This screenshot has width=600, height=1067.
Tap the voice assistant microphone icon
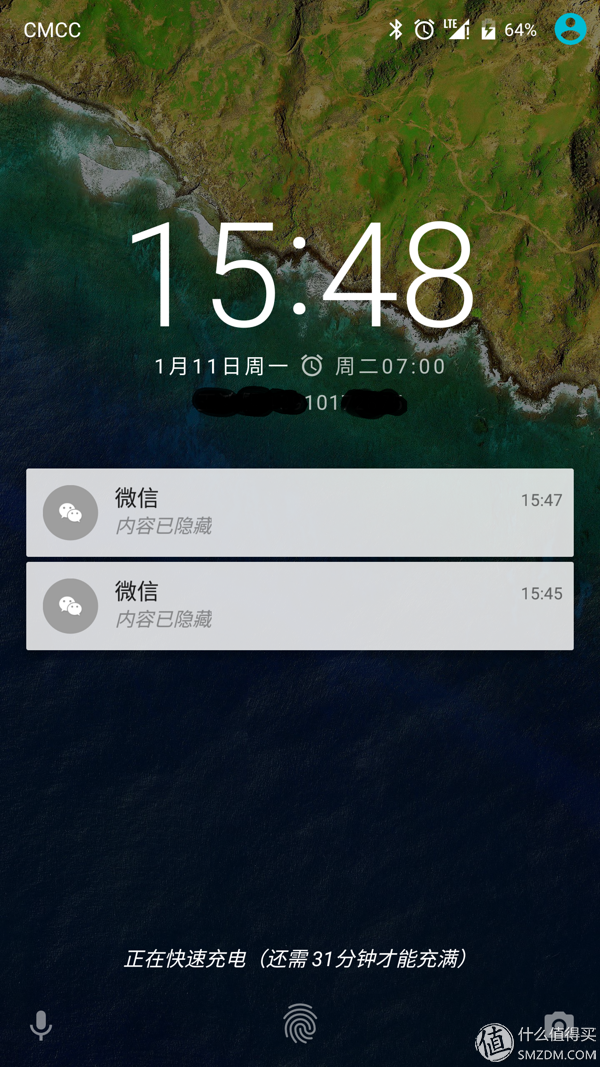pos(41,1025)
